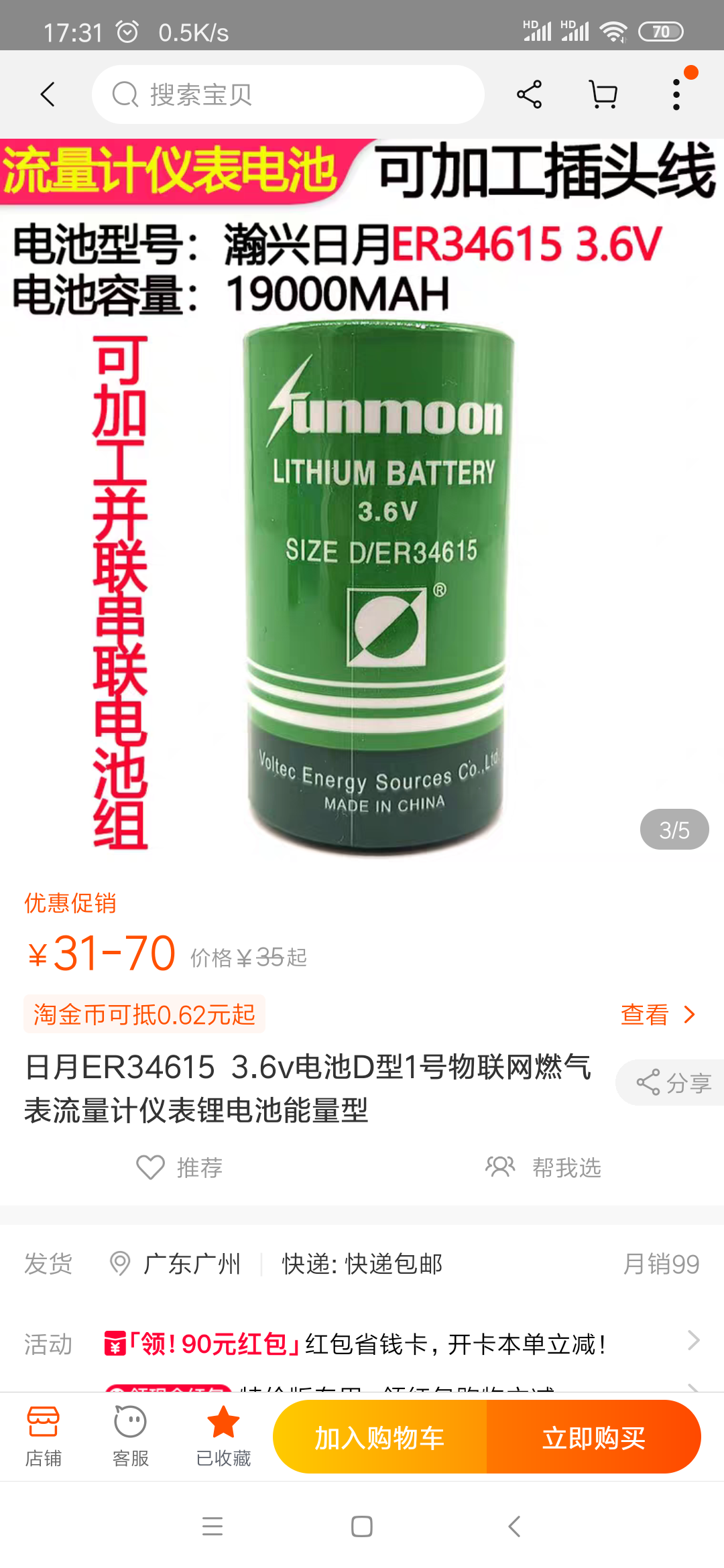Open the 搜索宝贝 search box
The width and height of the screenshot is (724, 1568).
[x=288, y=94]
